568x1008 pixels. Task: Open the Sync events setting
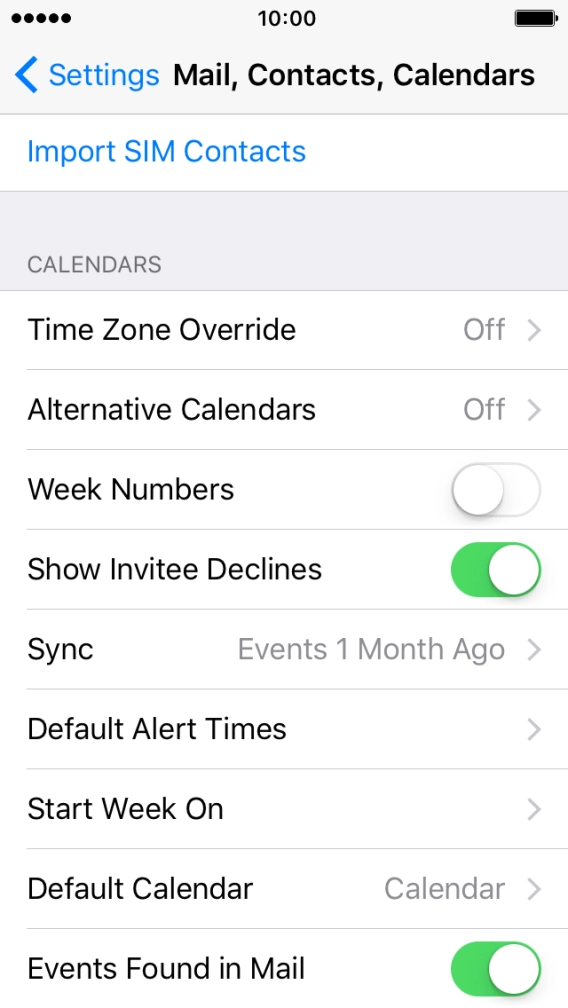coord(284,649)
